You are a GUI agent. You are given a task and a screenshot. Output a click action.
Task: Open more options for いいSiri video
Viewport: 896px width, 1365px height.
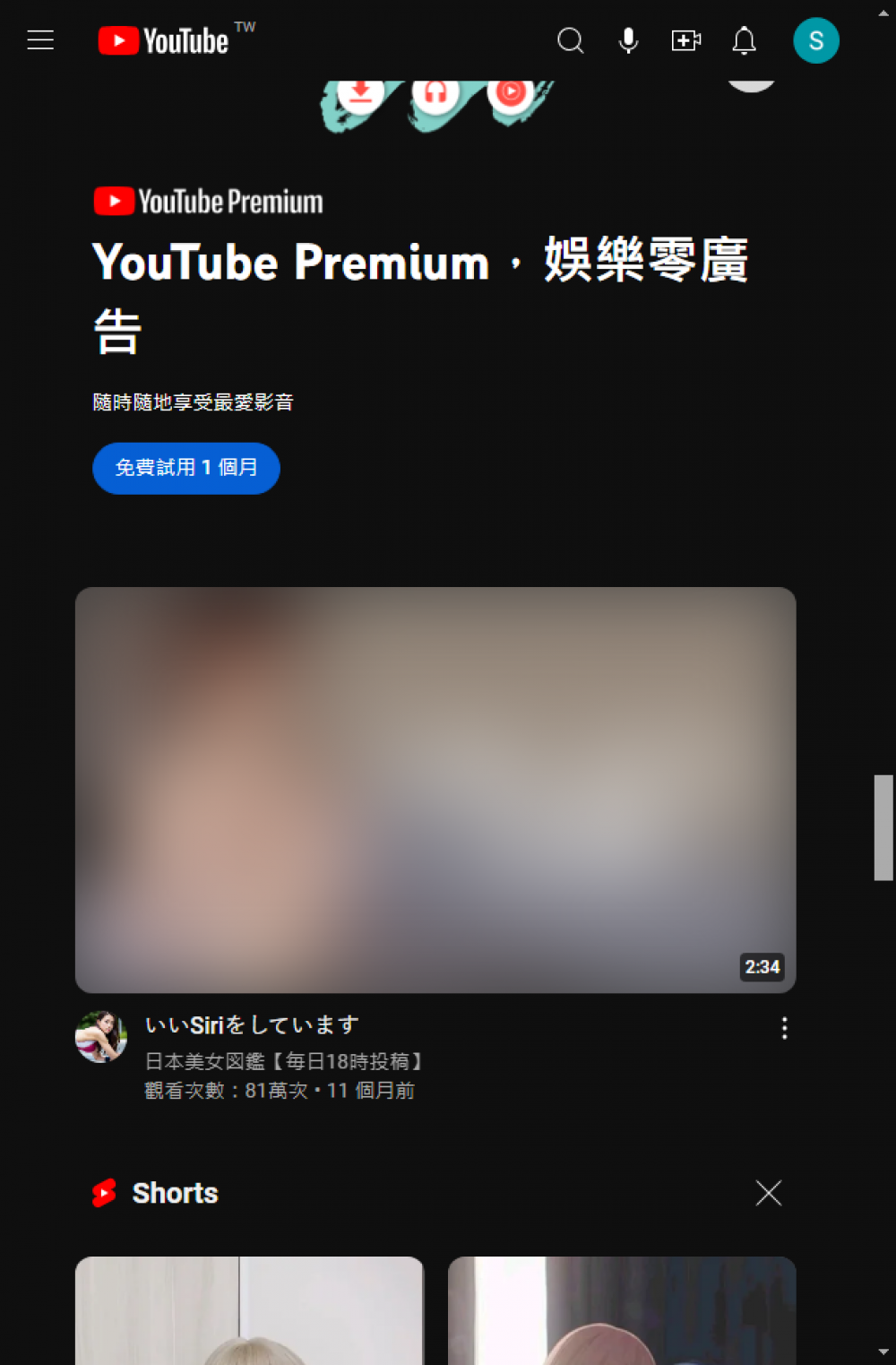[784, 1028]
